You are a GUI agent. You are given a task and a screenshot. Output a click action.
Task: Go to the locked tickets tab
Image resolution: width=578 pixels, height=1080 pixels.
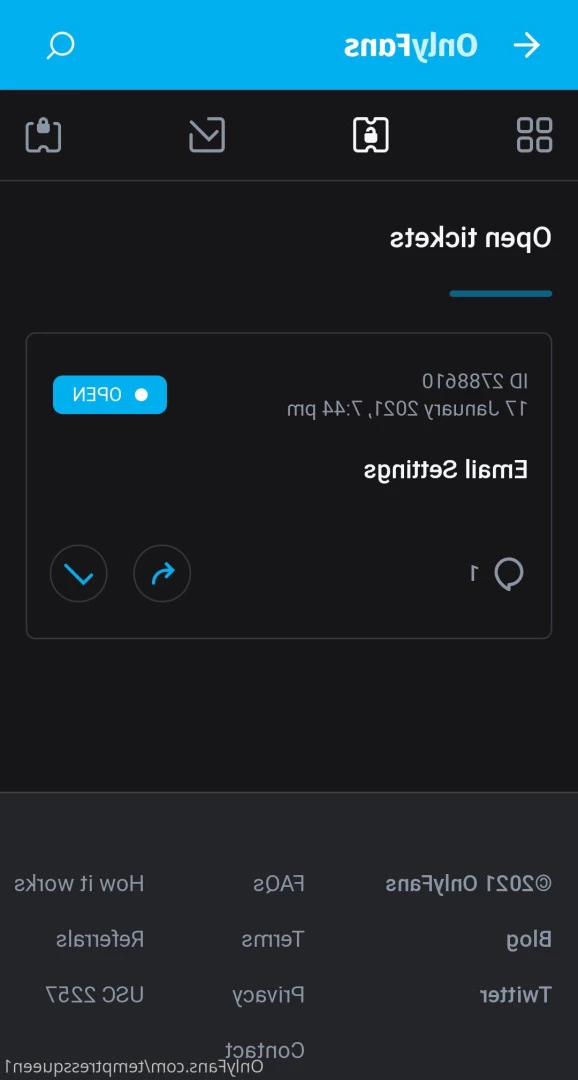[43, 134]
